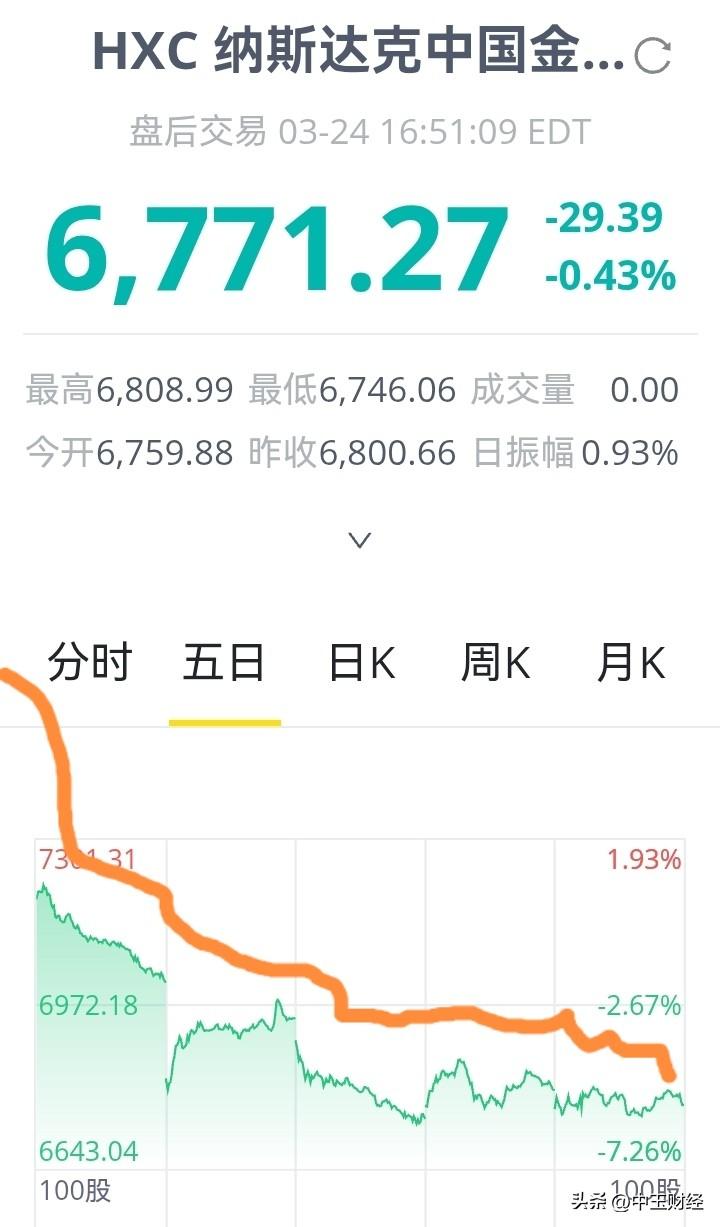
Task: Expand details with the down chevron
Action: point(358,539)
